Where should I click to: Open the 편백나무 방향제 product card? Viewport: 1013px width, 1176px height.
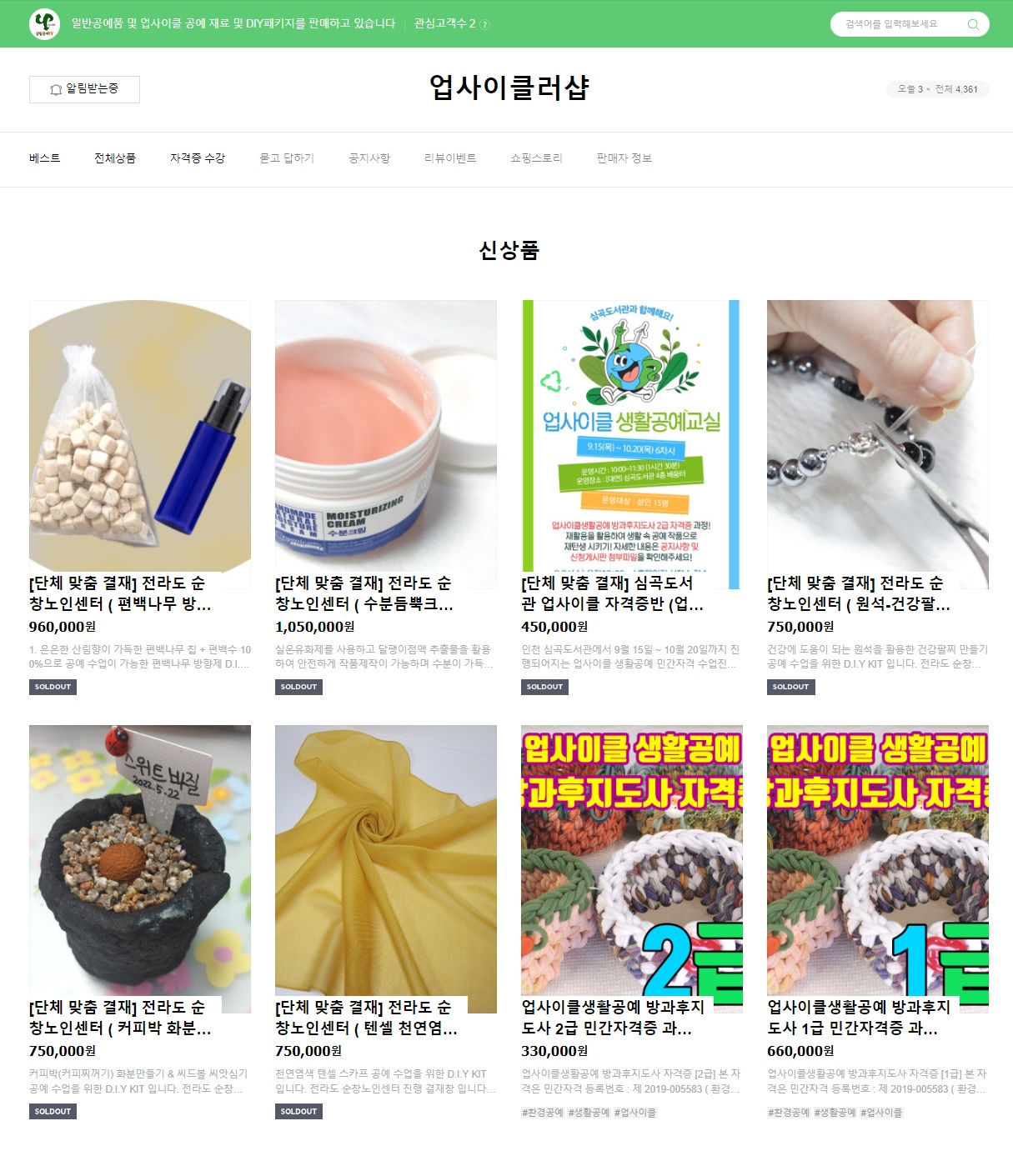click(140, 443)
